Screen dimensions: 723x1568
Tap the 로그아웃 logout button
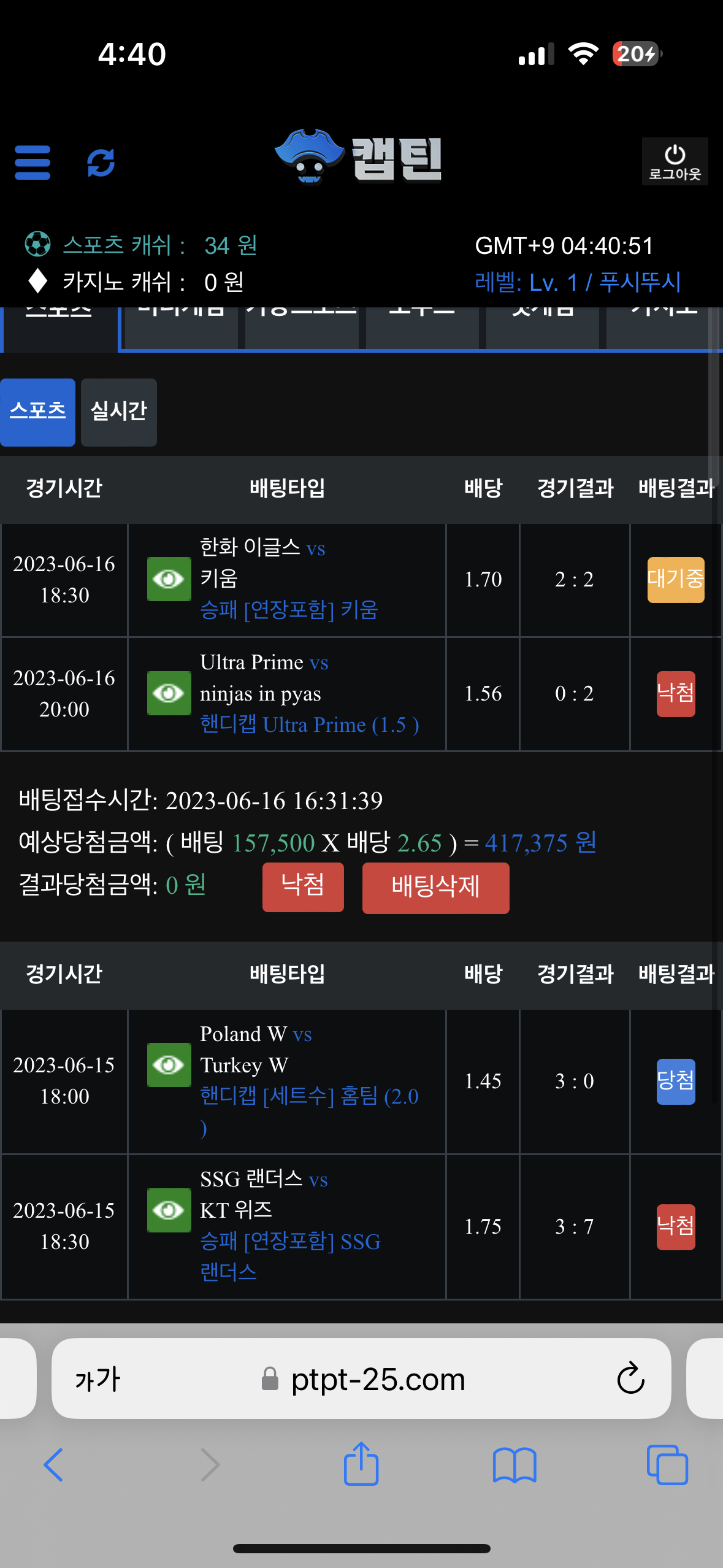coord(675,162)
